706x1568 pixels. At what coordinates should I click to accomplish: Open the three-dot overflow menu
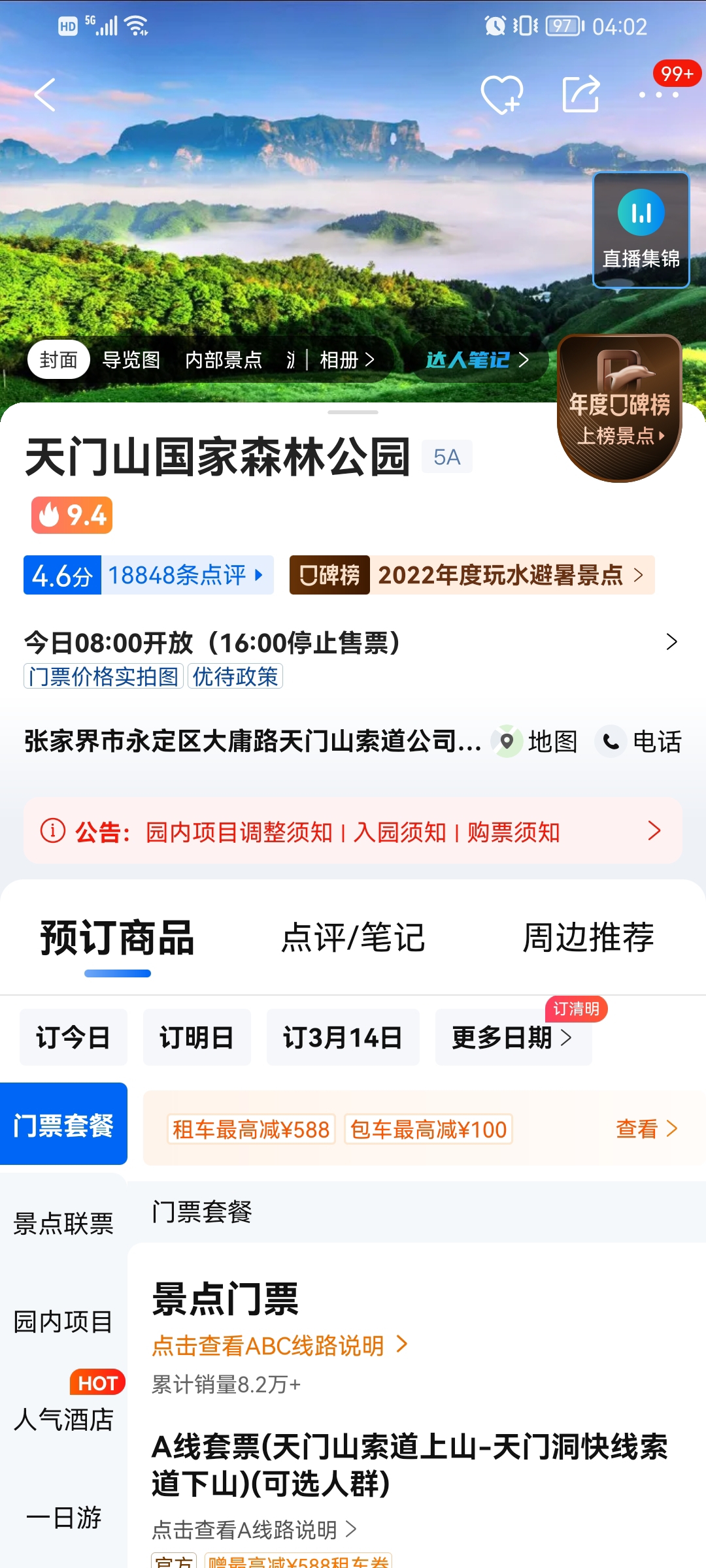click(x=658, y=95)
